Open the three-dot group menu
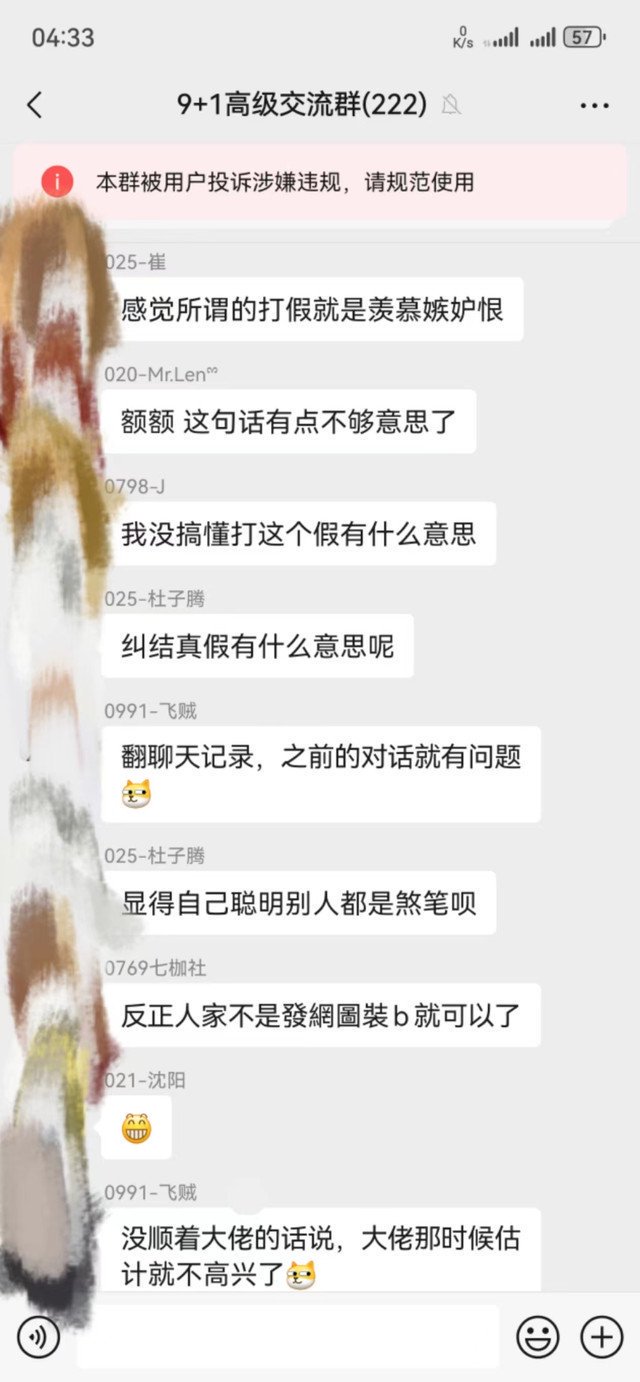The image size is (640, 1382). pos(594,105)
